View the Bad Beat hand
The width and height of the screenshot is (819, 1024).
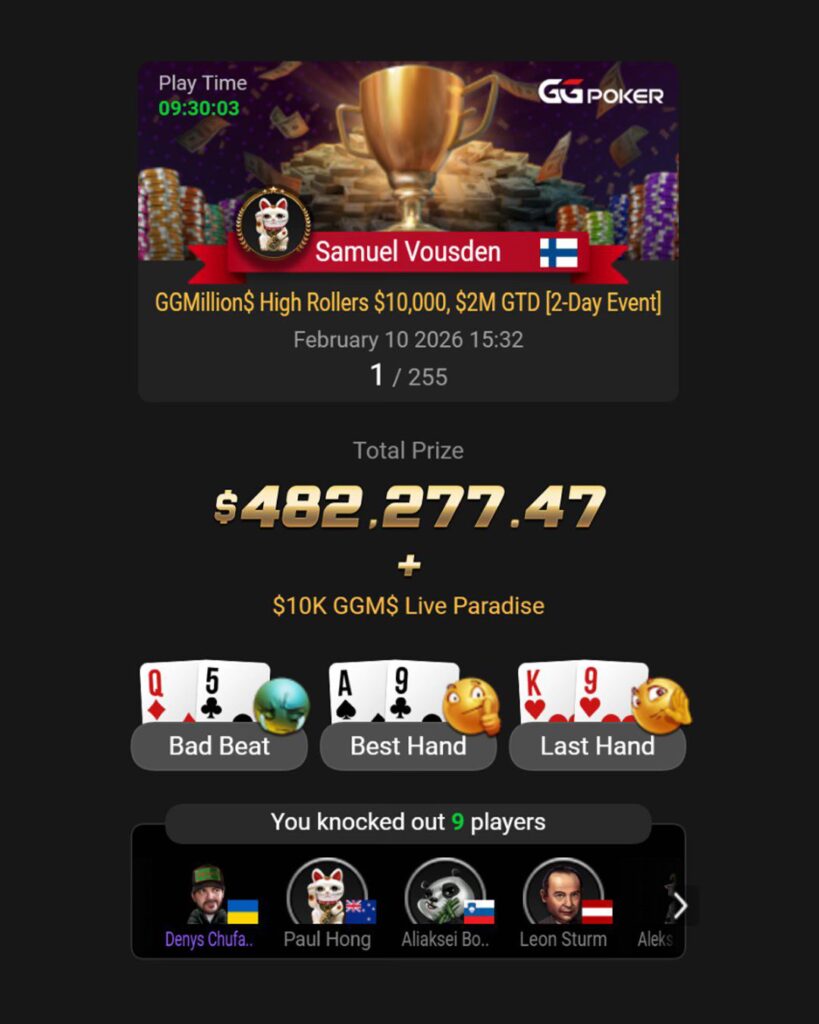click(219, 746)
